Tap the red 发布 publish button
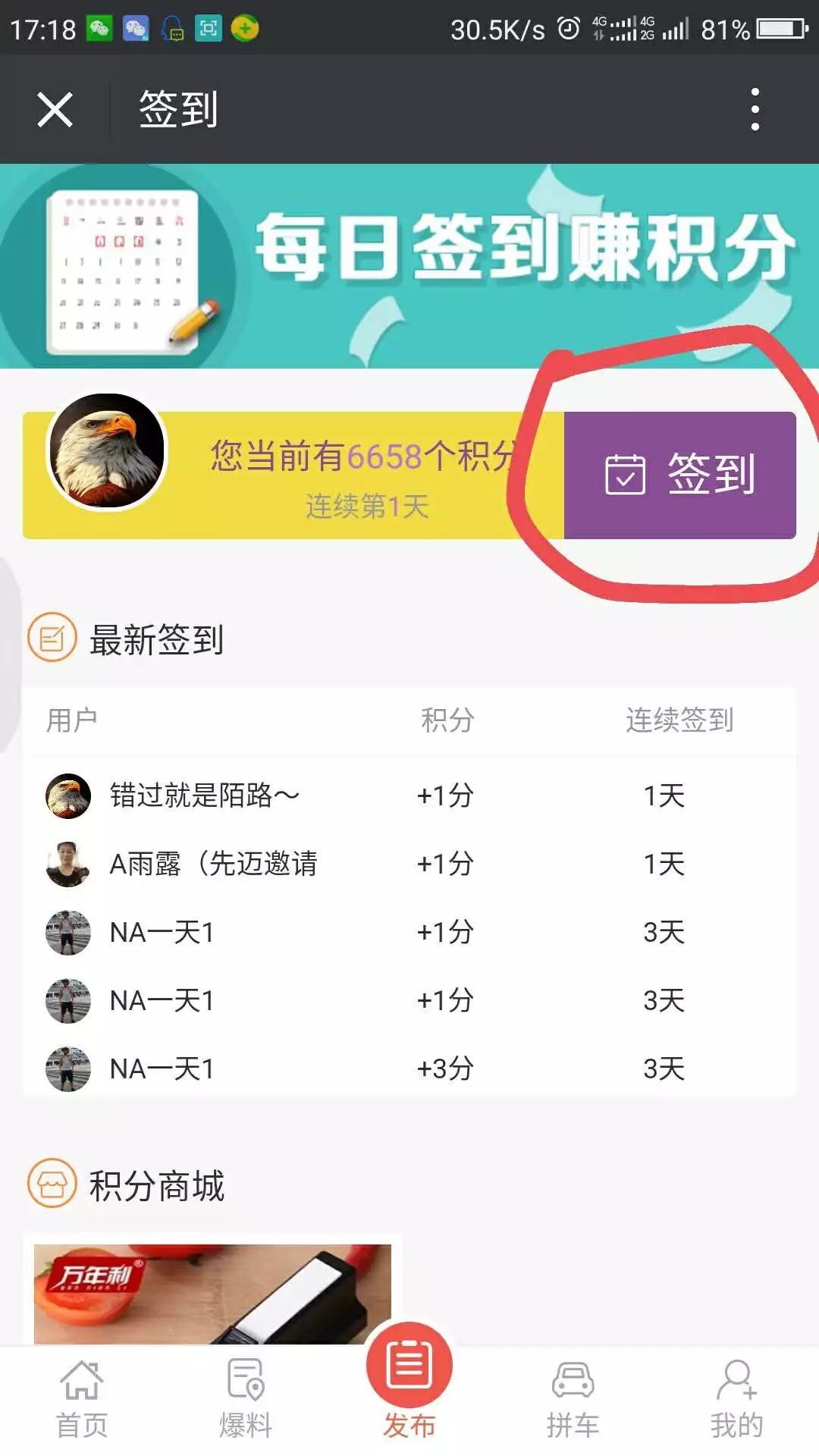 click(x=409, y=1382)
